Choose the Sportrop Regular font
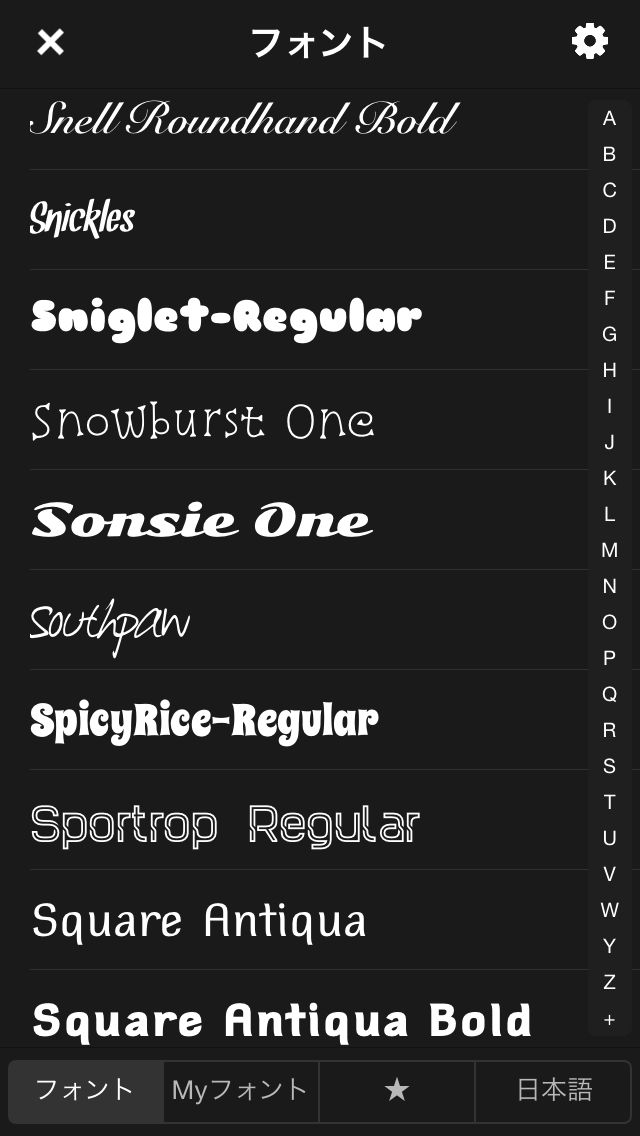Image resolution: width=640 pixels, height=1136 pixels. click(x=225, y=823)
